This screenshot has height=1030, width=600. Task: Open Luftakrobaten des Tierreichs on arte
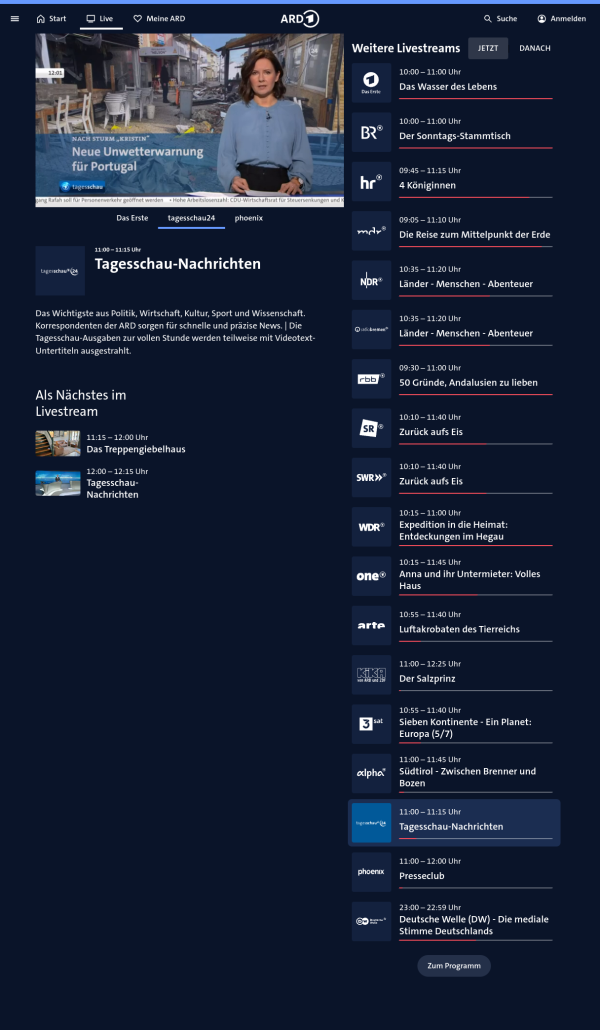[459, 628]
